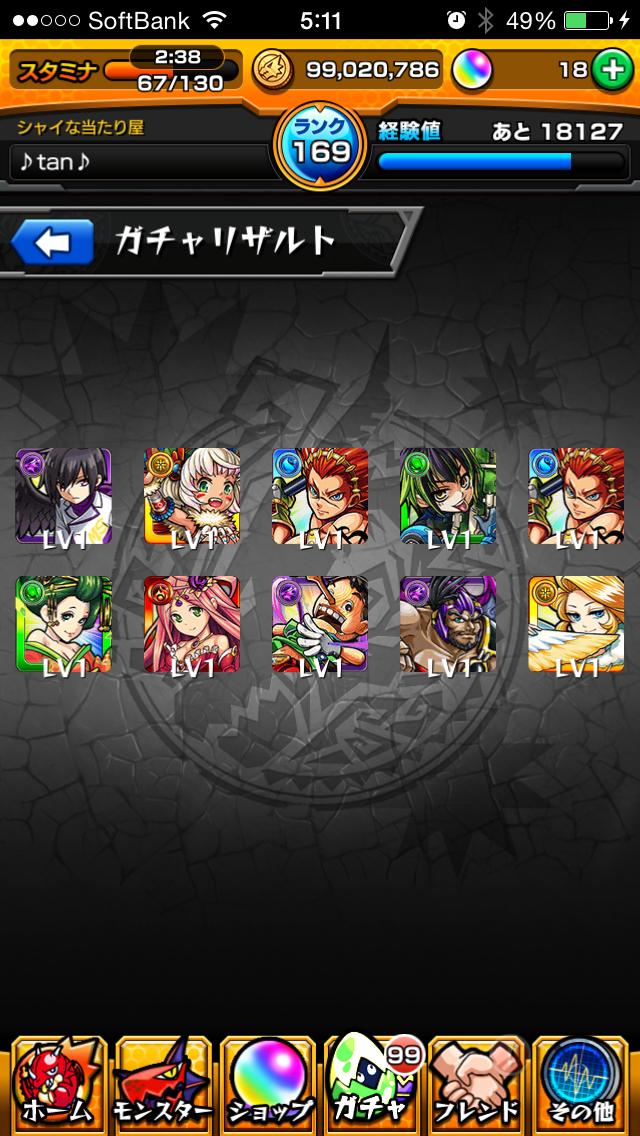Open the モンスター tab
The image size is (640, 1136).
click(x=163, y=1084)
